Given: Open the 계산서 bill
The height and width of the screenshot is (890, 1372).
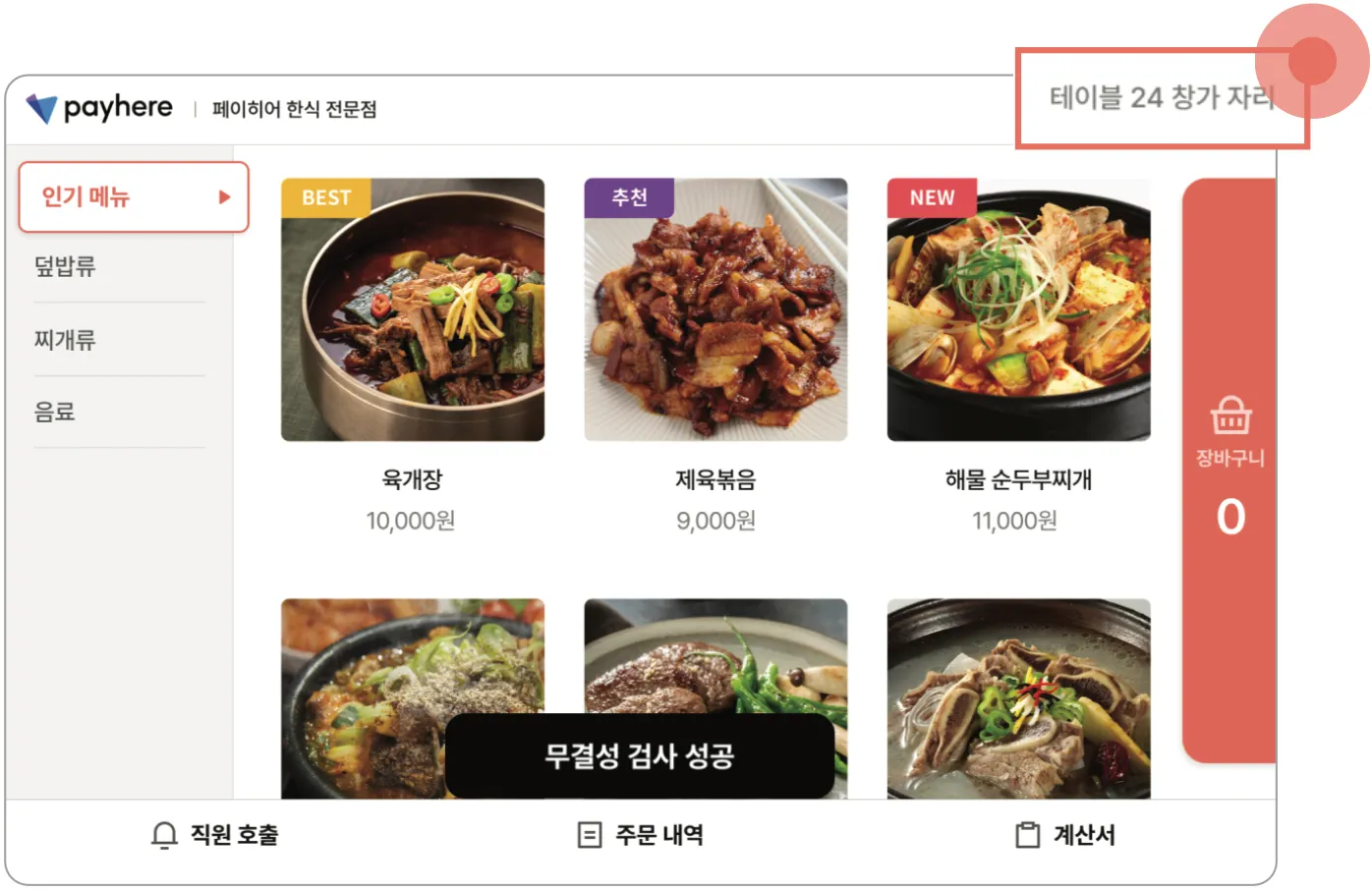Looking at the screenshot, I should click(1065, 835).
